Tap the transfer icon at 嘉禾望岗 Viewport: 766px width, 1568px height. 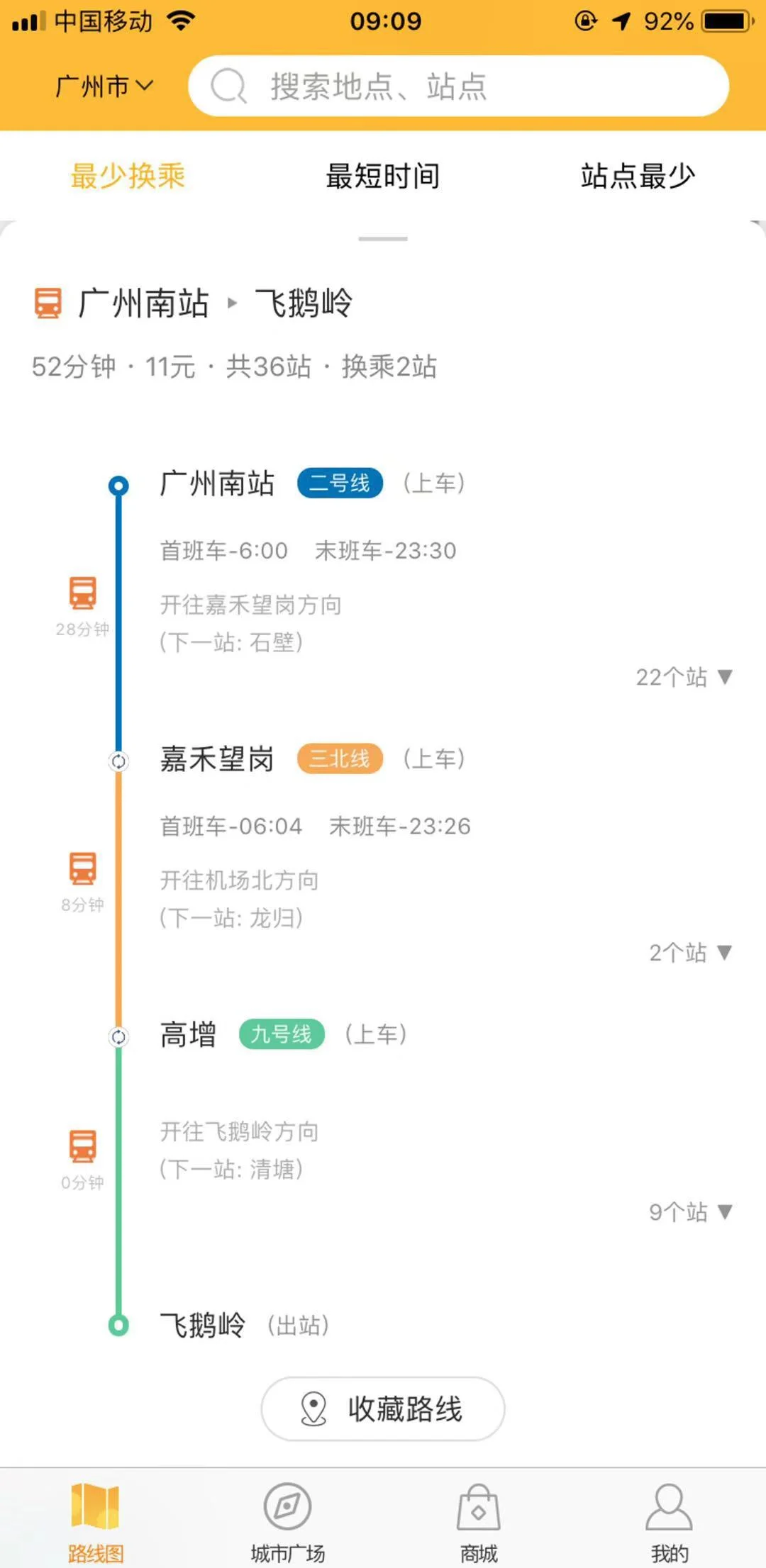(118, 760)
